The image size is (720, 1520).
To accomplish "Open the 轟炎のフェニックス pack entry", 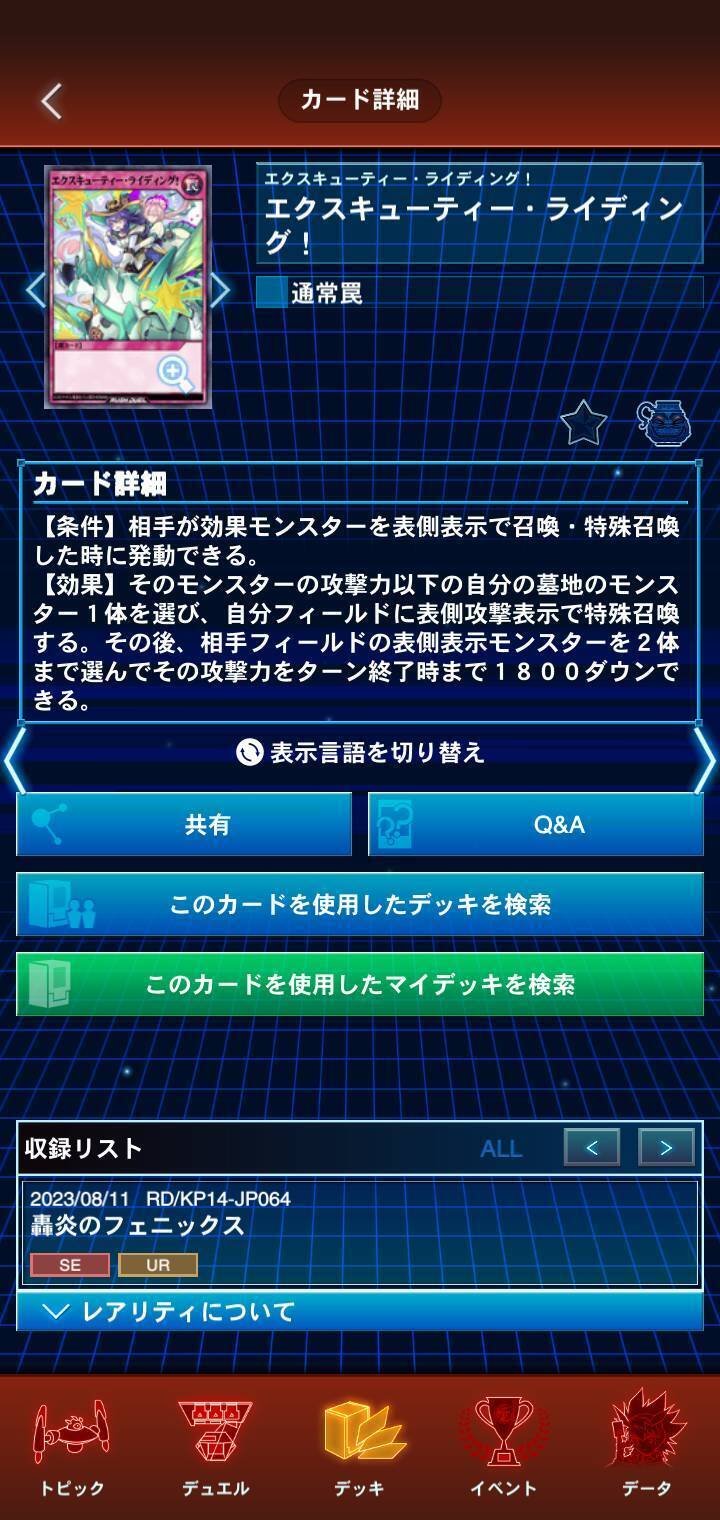I will pos(360,1233).
